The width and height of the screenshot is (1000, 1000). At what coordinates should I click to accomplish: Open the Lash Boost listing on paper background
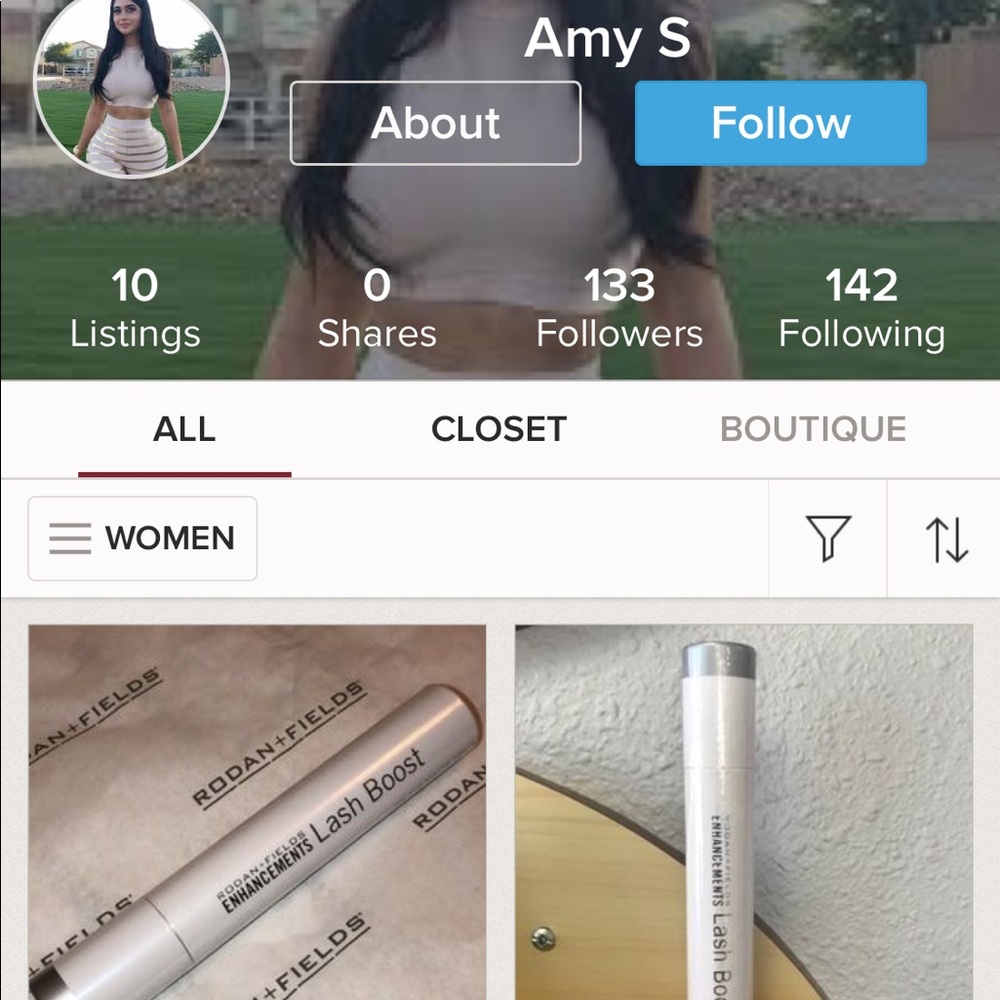[257, 810]
